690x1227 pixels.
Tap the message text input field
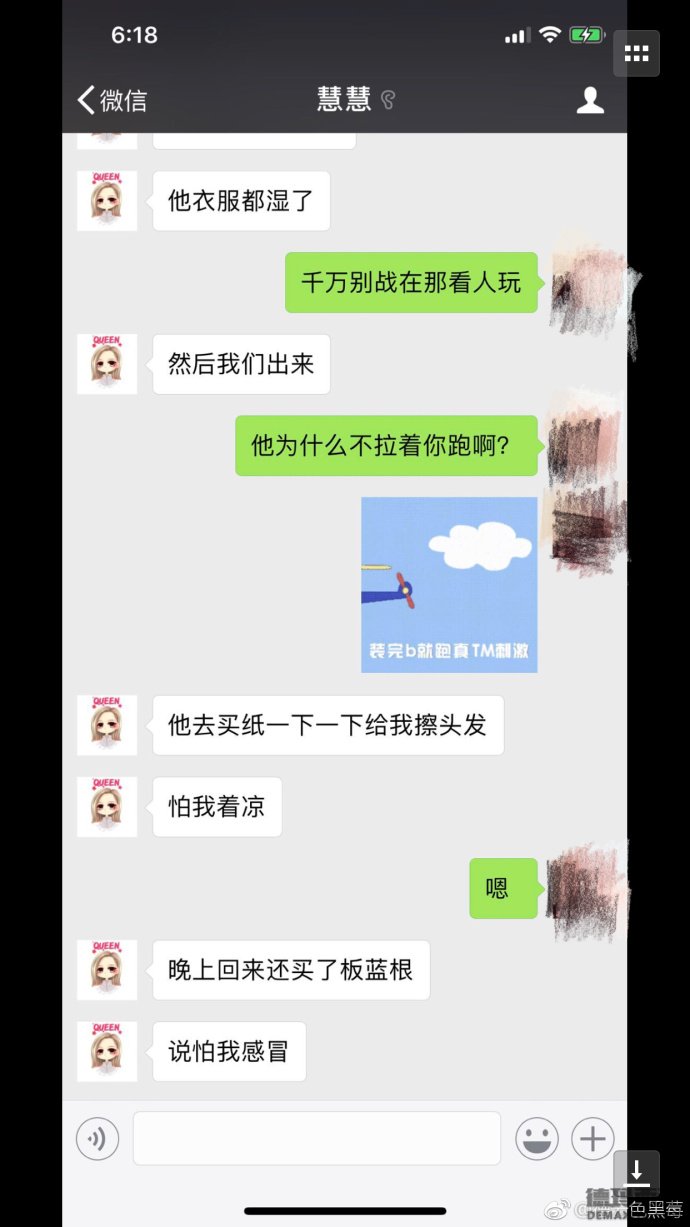(316, 1138)
